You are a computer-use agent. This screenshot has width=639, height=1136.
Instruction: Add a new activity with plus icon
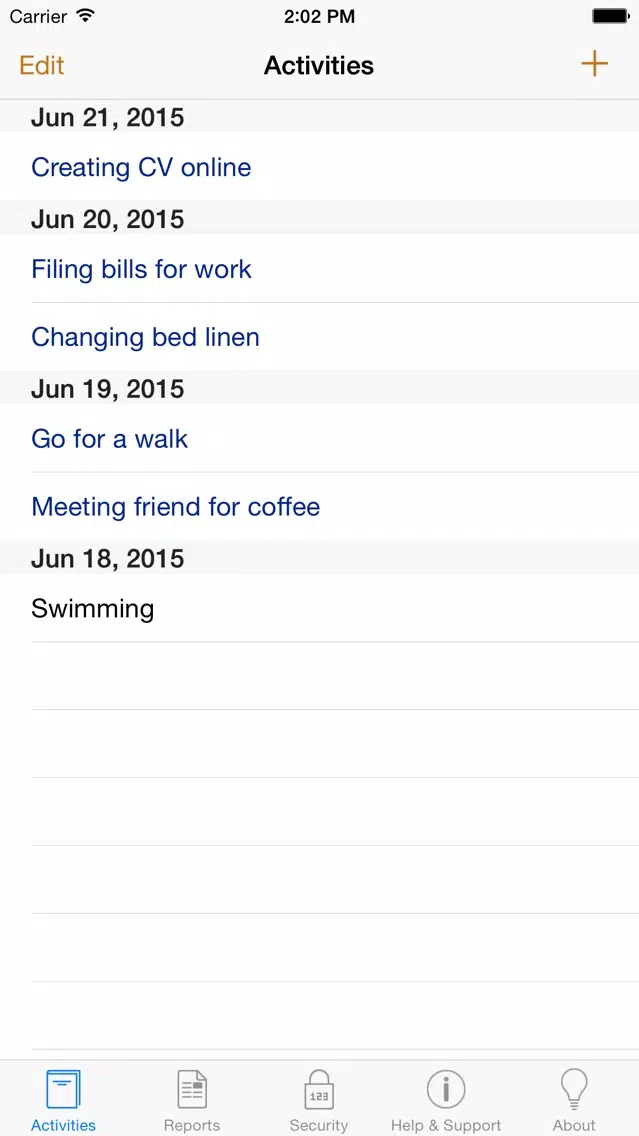594,64
